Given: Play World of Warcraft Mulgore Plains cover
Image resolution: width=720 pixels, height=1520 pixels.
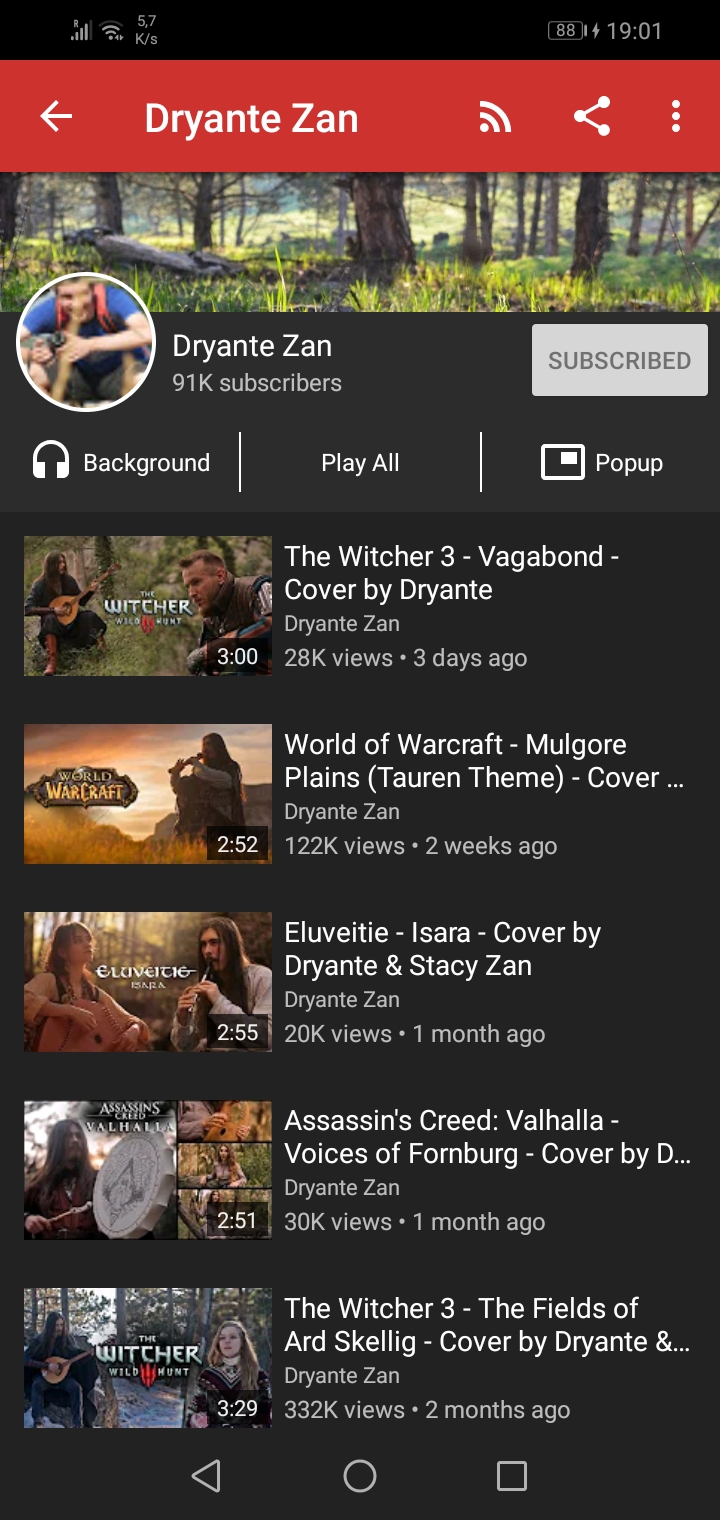Looking at the screenshot, I should click(360, 794).
